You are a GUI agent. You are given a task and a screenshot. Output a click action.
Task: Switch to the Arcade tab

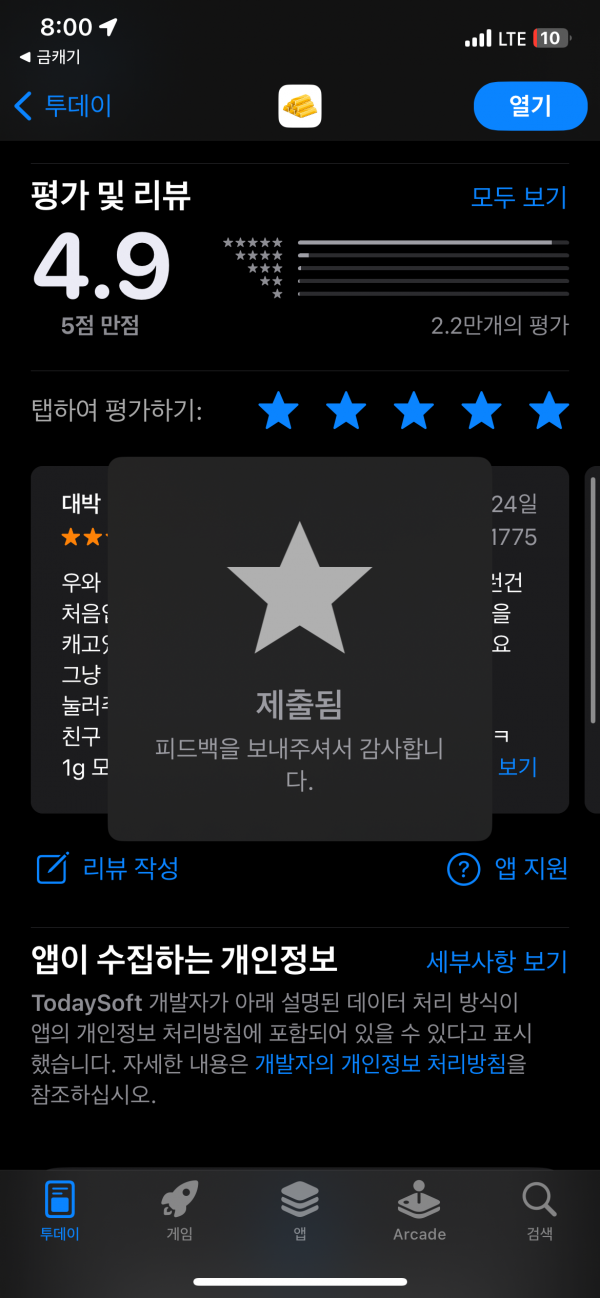(x=420, y=1210)
